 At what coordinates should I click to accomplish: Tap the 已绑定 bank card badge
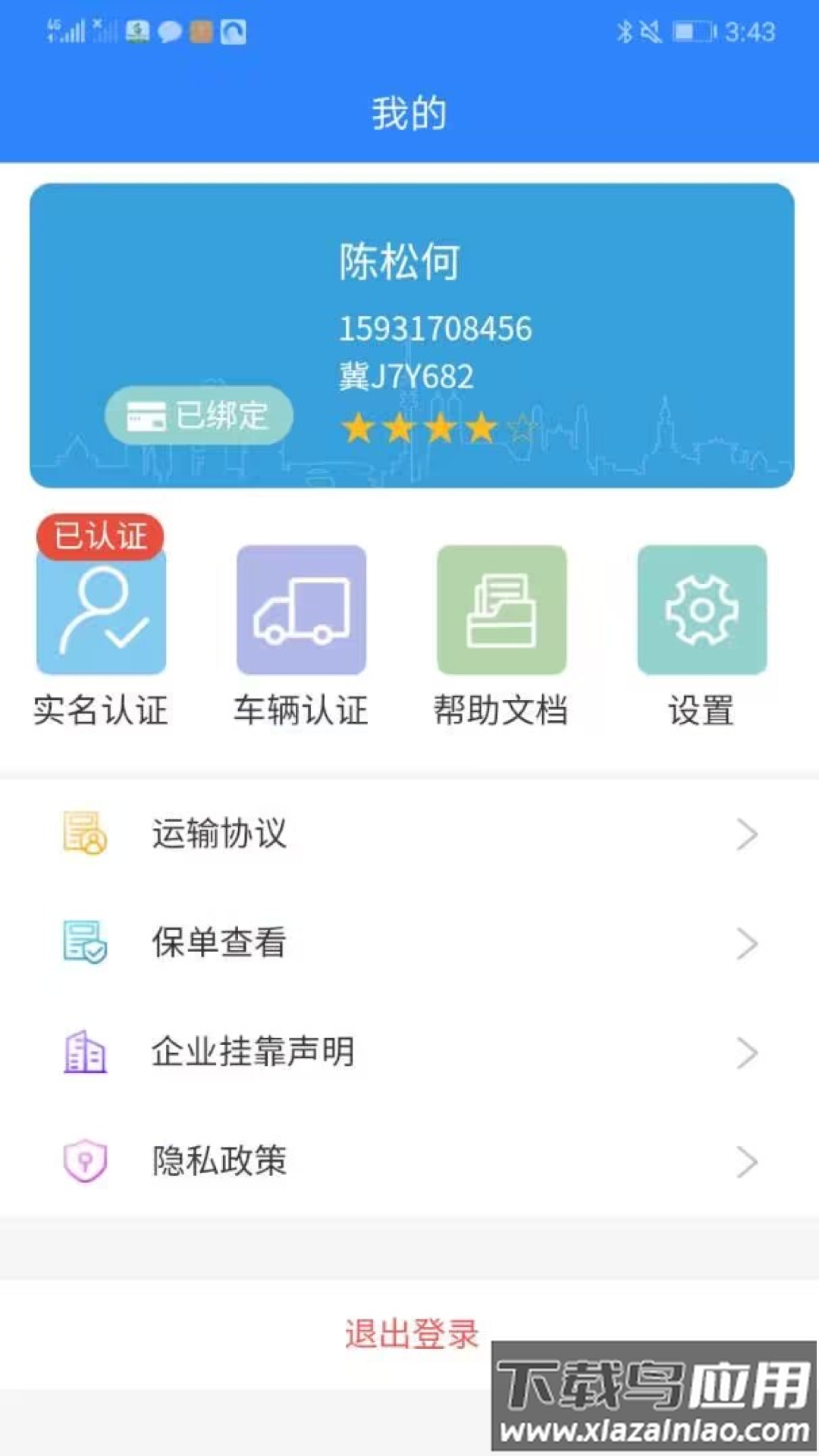[x=199, y=414]
